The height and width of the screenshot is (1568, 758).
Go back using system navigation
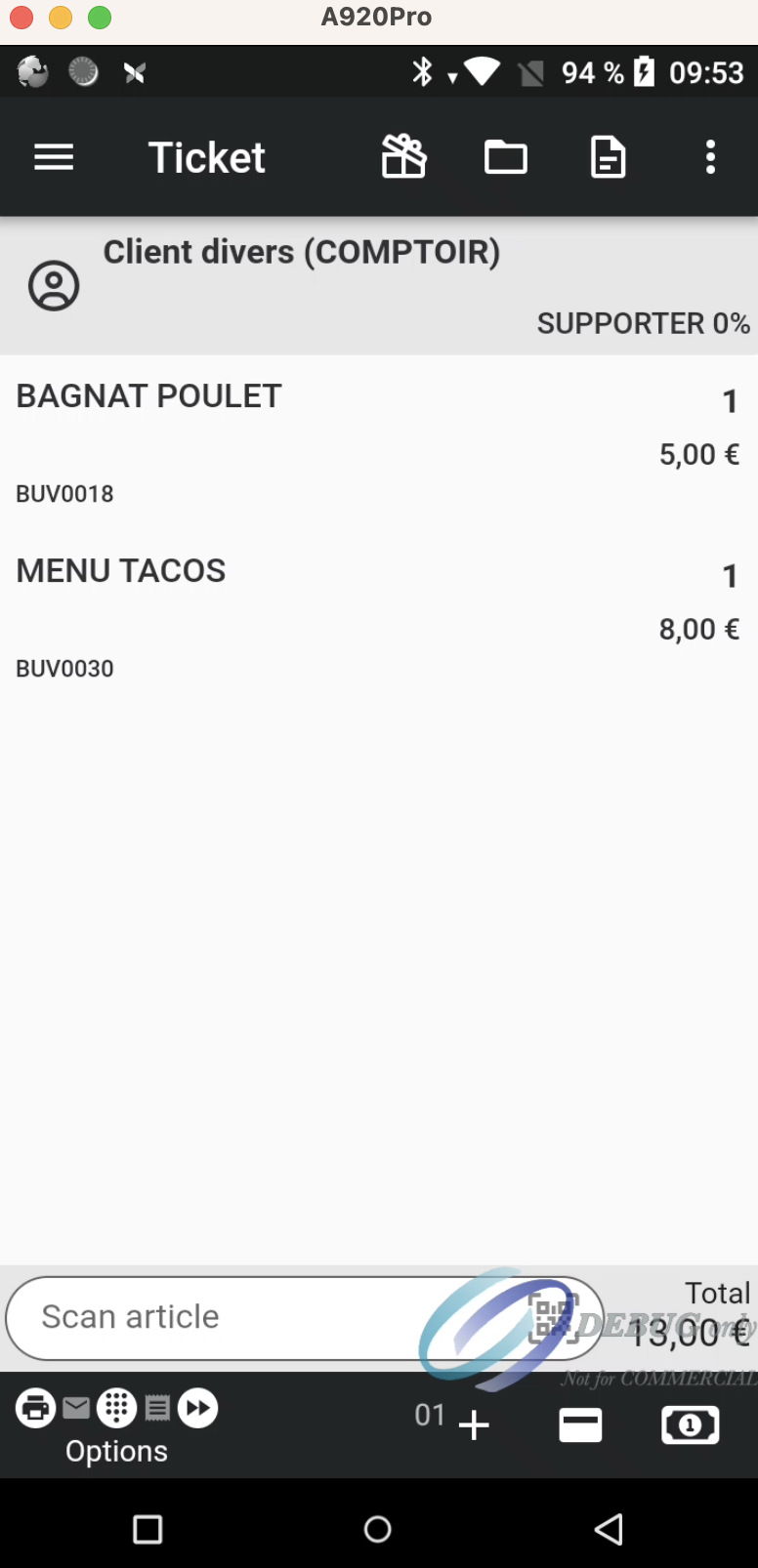pos(609,1529)
